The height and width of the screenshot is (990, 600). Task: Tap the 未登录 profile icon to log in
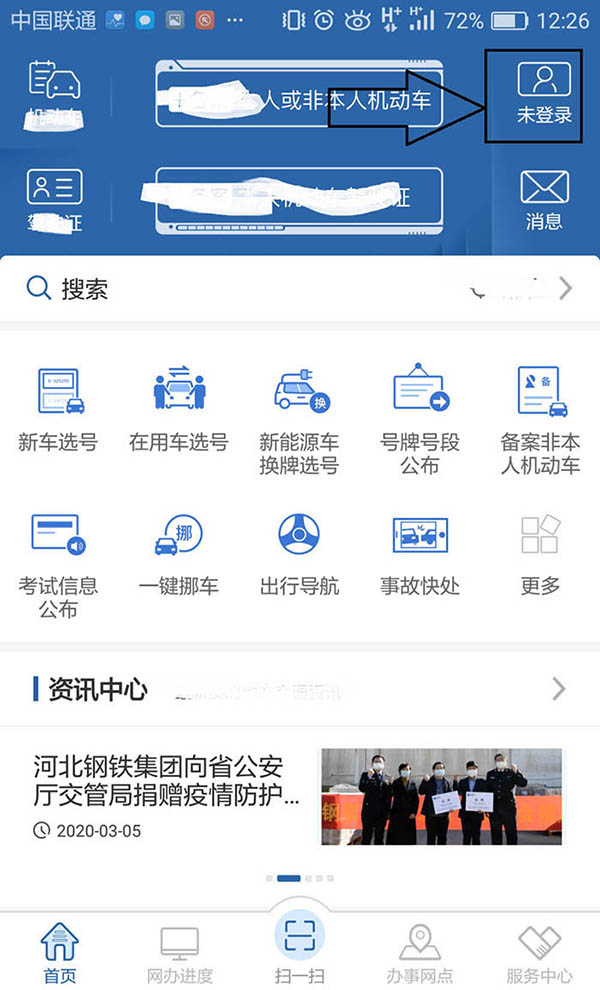[544, 93]
